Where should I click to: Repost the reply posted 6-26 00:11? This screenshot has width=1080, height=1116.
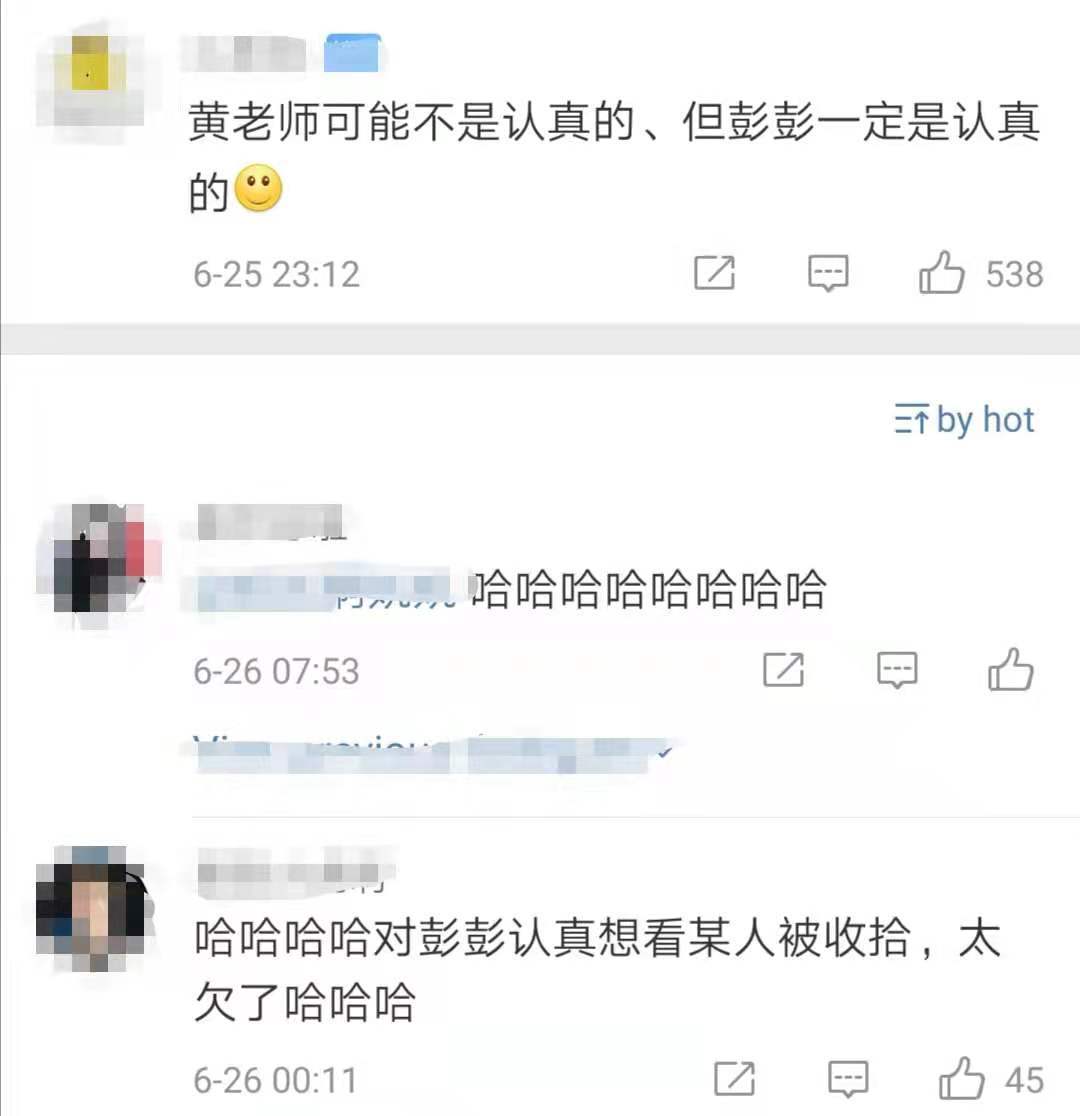(x=735, y=1079)
